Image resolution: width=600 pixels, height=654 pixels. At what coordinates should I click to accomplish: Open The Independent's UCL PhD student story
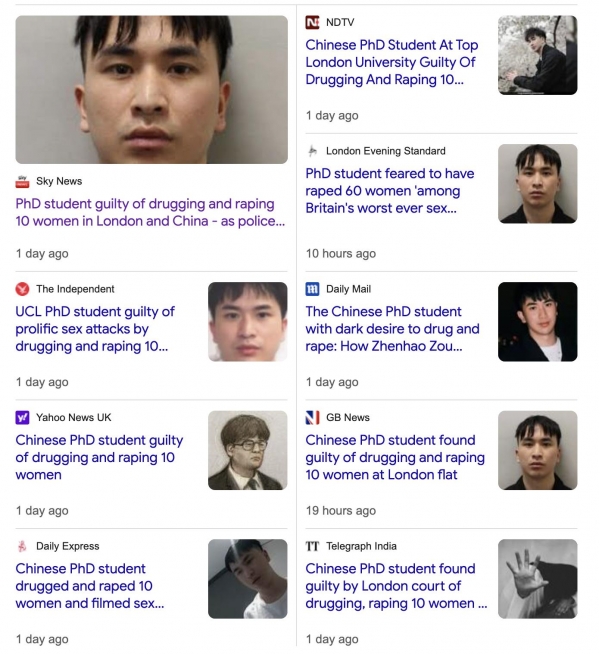pyautogui.click(x=96, y=329)
